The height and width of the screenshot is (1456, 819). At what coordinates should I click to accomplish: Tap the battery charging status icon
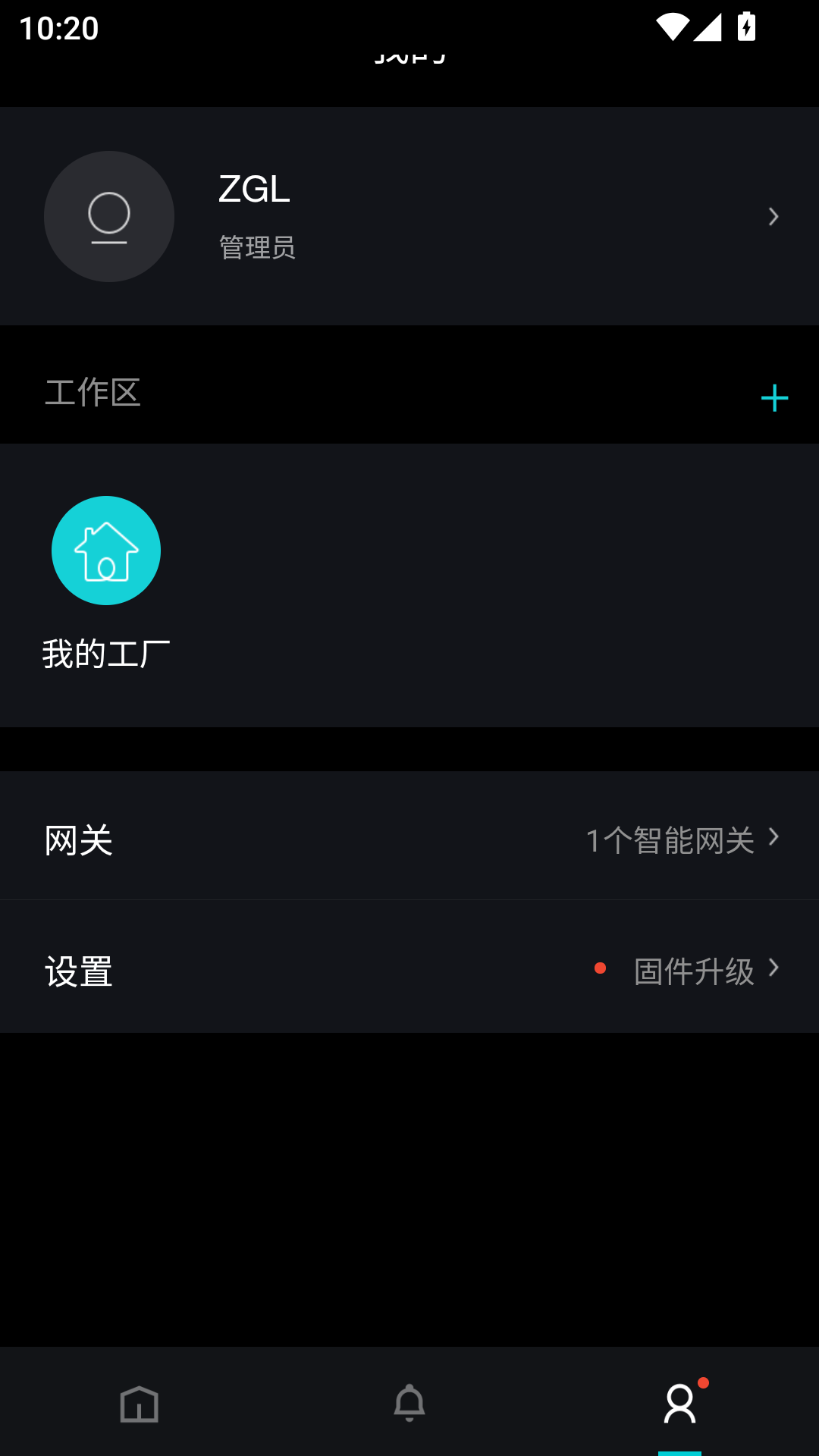745,27
